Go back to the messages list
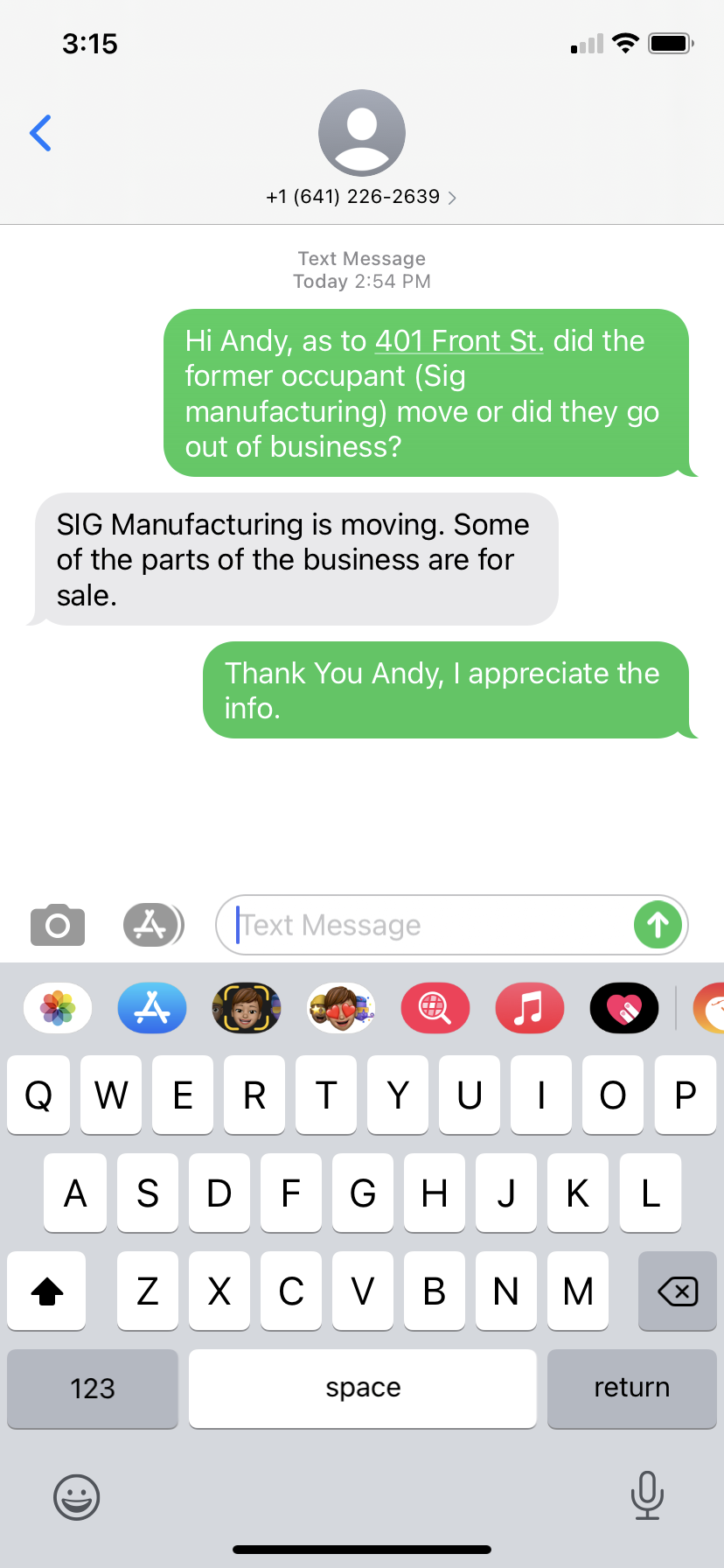Screen dimensions: 724x1568 click(40, 133)
